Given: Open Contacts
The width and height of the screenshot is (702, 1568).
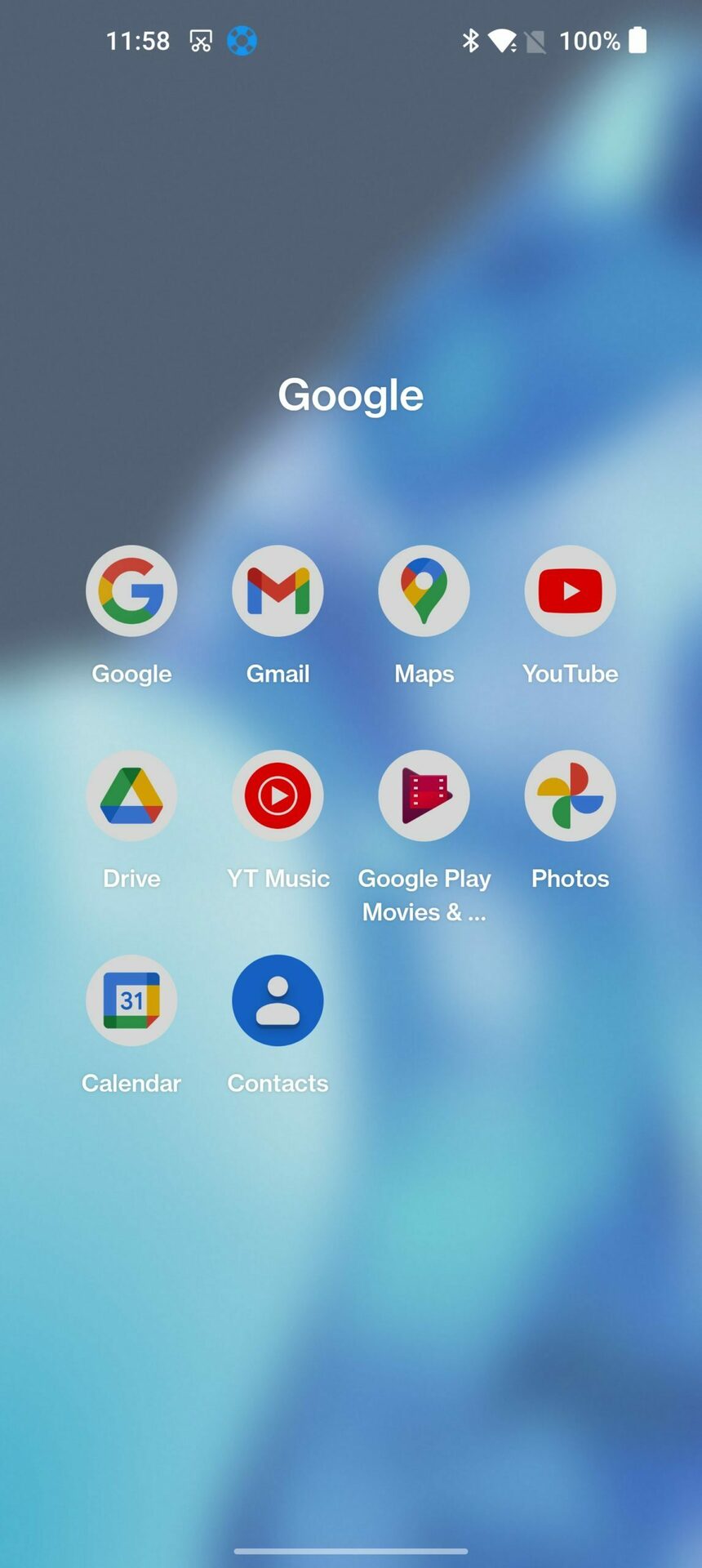Looking at the screenshot, I should click(x=278, y=1001).
